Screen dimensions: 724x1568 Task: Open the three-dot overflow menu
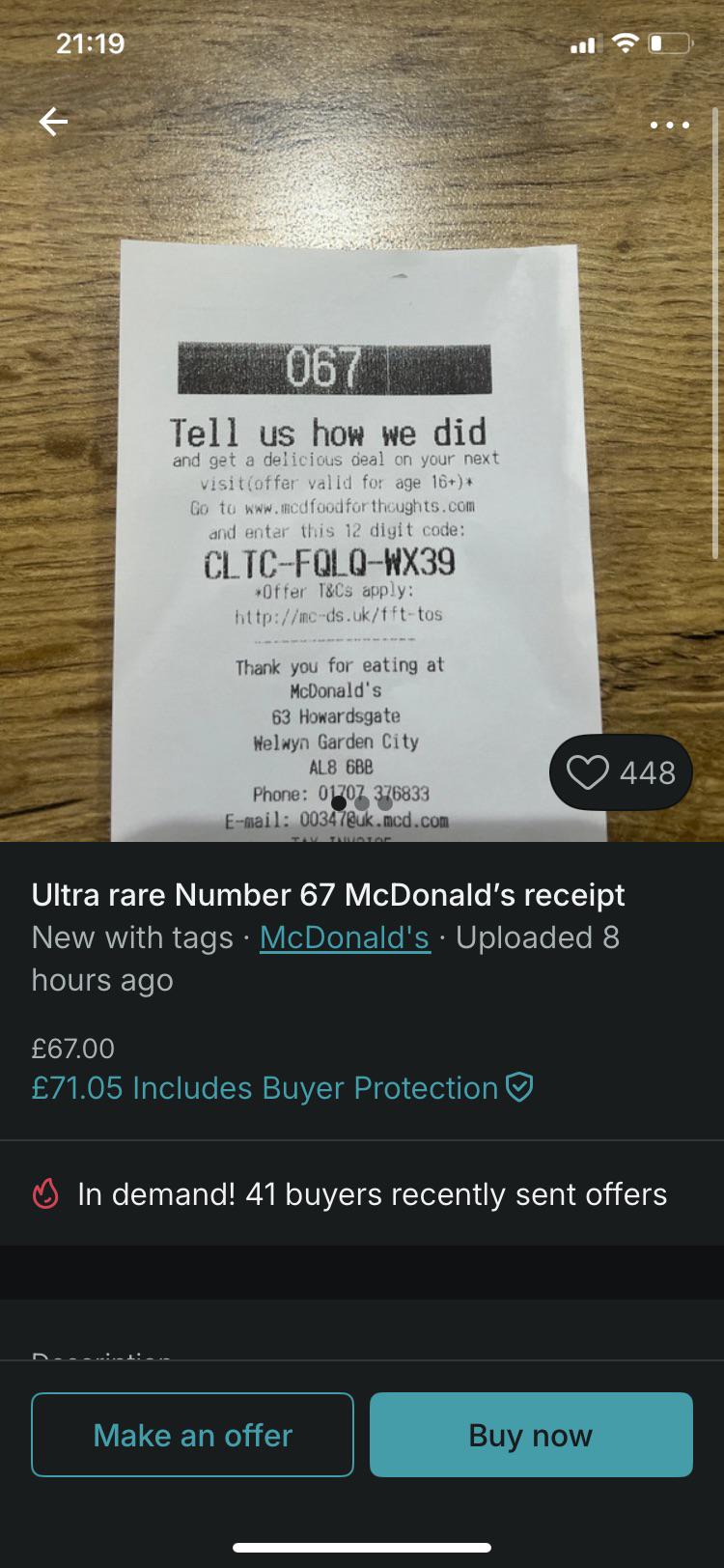pyautogui.click(x=669, y=125)
